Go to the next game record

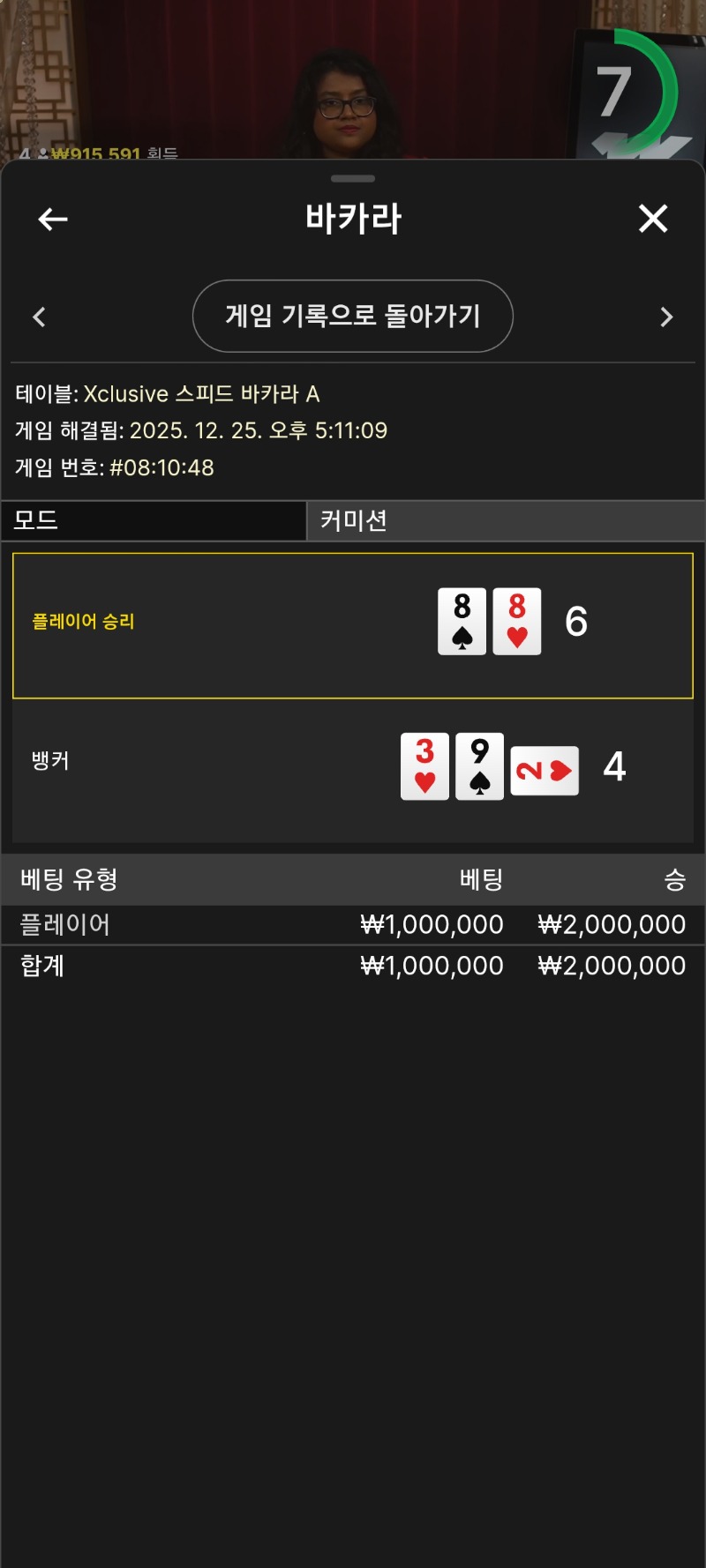[667, 317]
